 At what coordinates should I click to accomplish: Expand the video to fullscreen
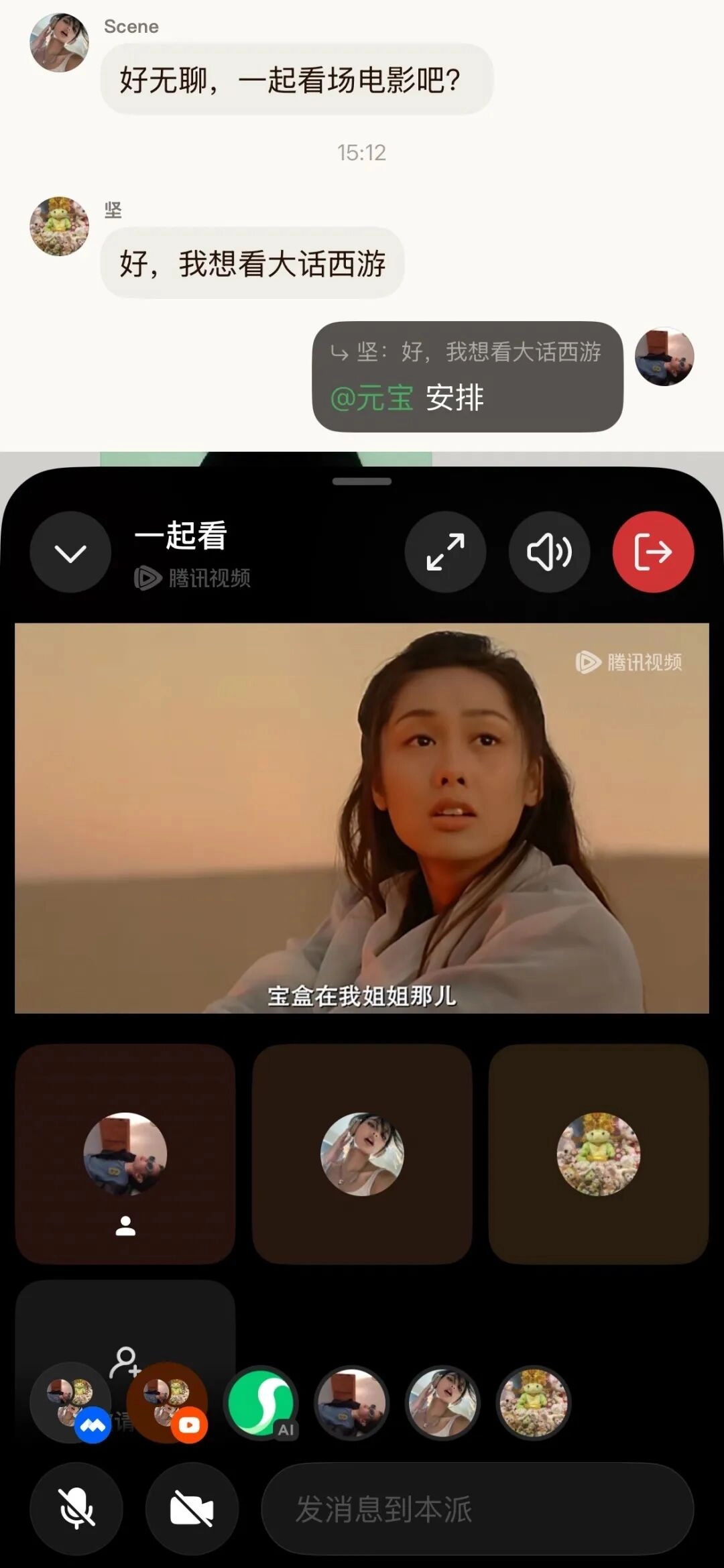pos(445,552)
